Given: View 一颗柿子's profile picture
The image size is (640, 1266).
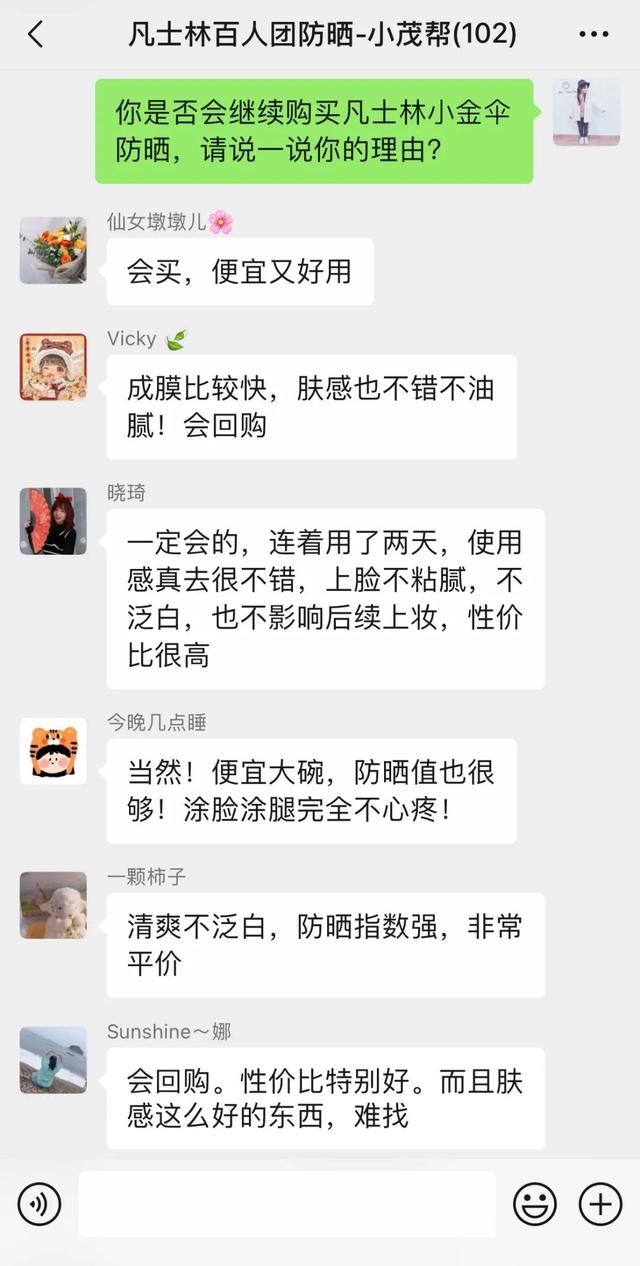Looking at the screenshot, I should click(53, 905).
